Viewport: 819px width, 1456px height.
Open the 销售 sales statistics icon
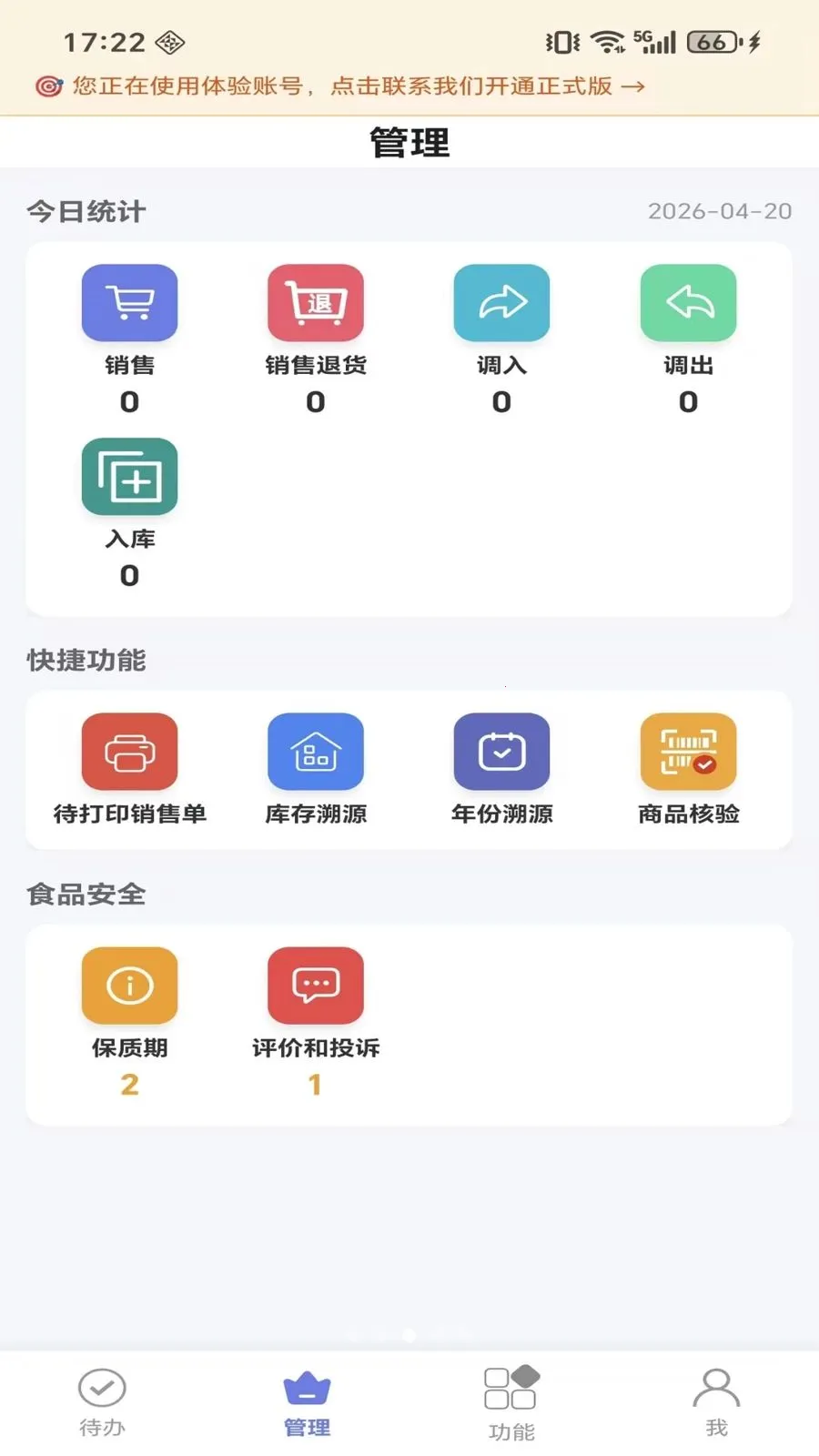[129, 303]
